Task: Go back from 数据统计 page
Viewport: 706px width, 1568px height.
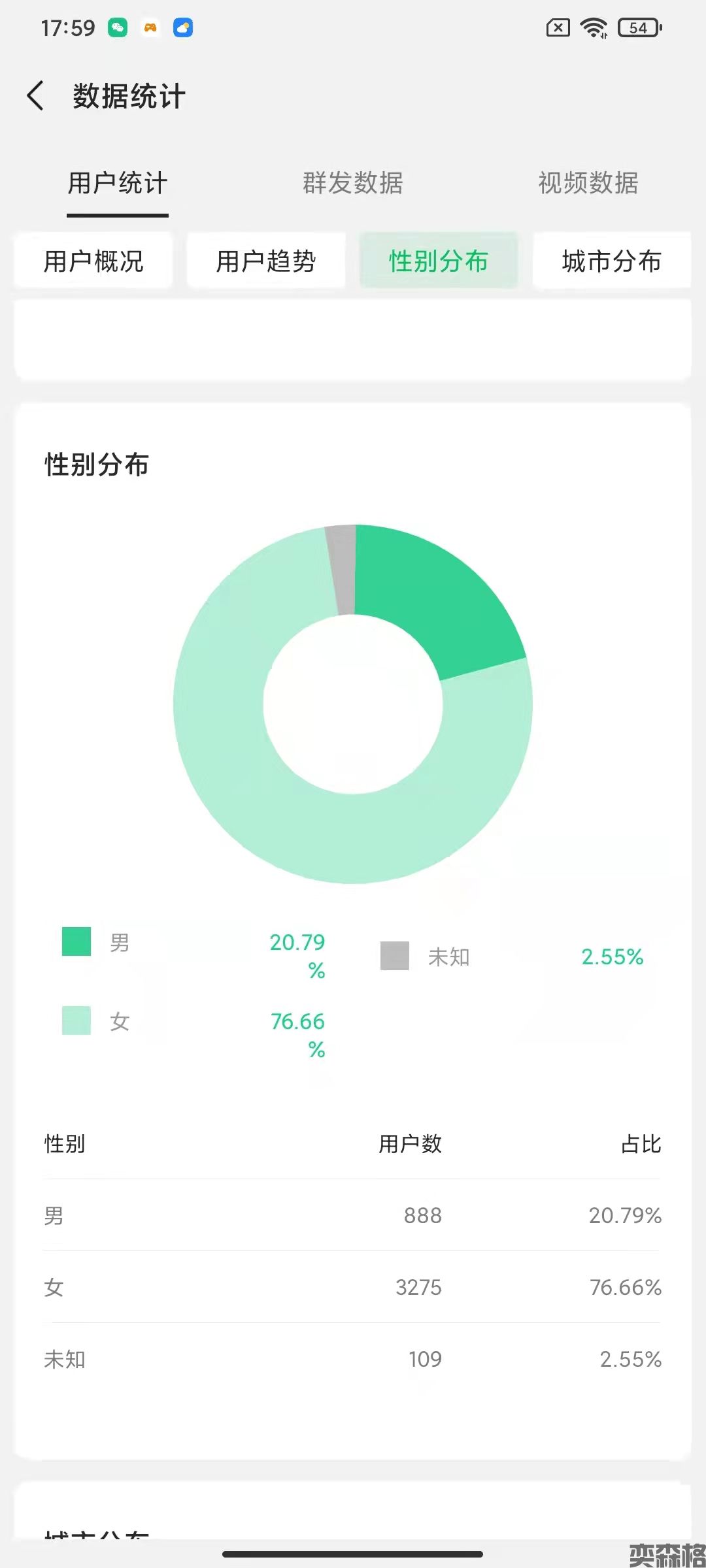Action: [36, 96]
